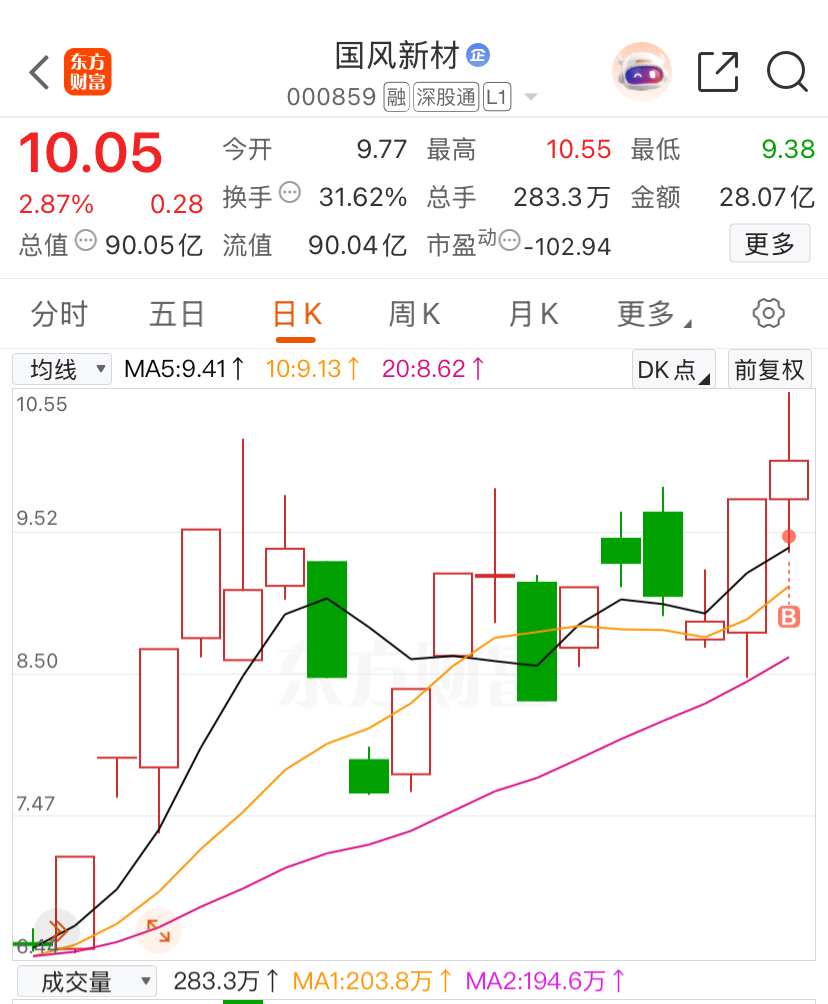Change the 前复权 adjustment setting
Viewport: 828px width, 1004px height.
pyautogui.click(x=769, y=369)
